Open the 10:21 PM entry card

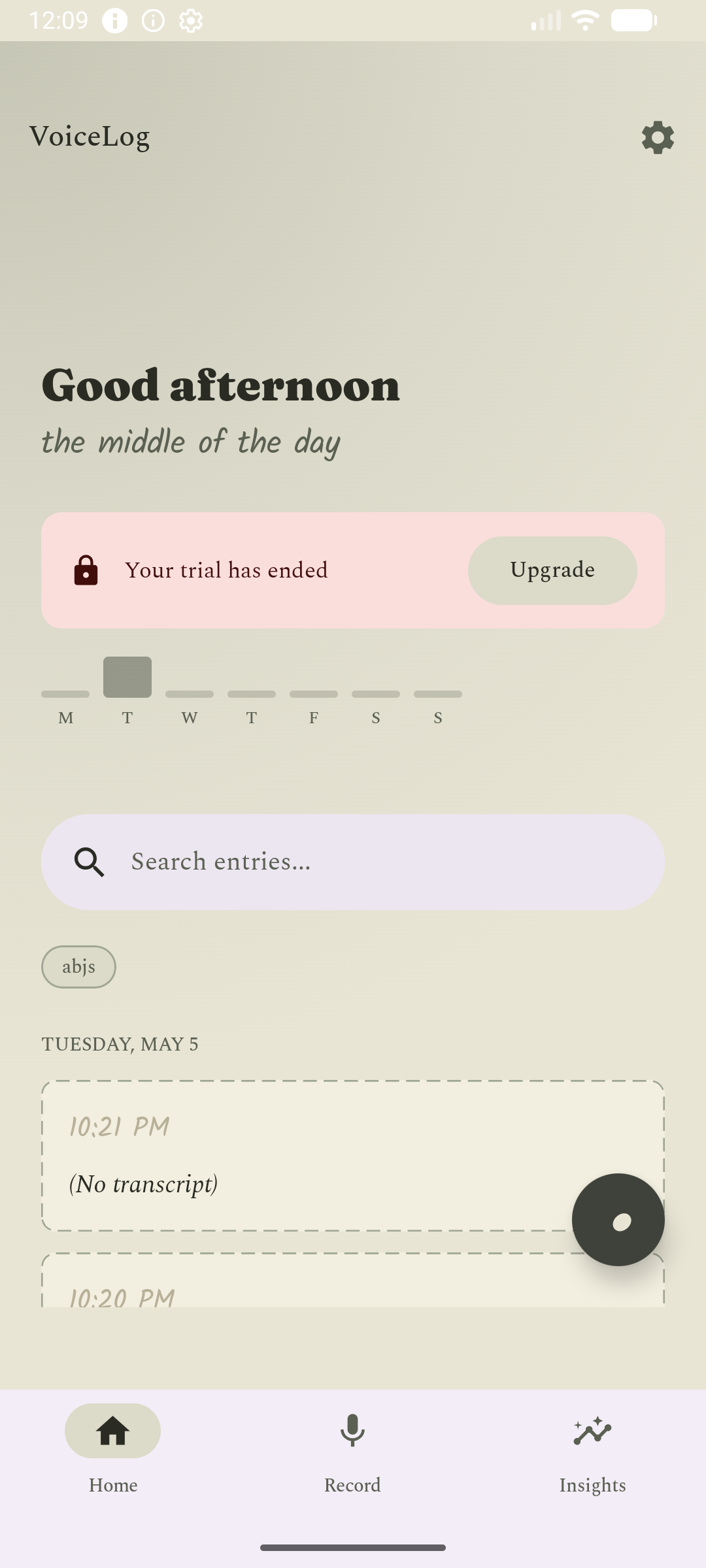click(x=353, y=1156)
